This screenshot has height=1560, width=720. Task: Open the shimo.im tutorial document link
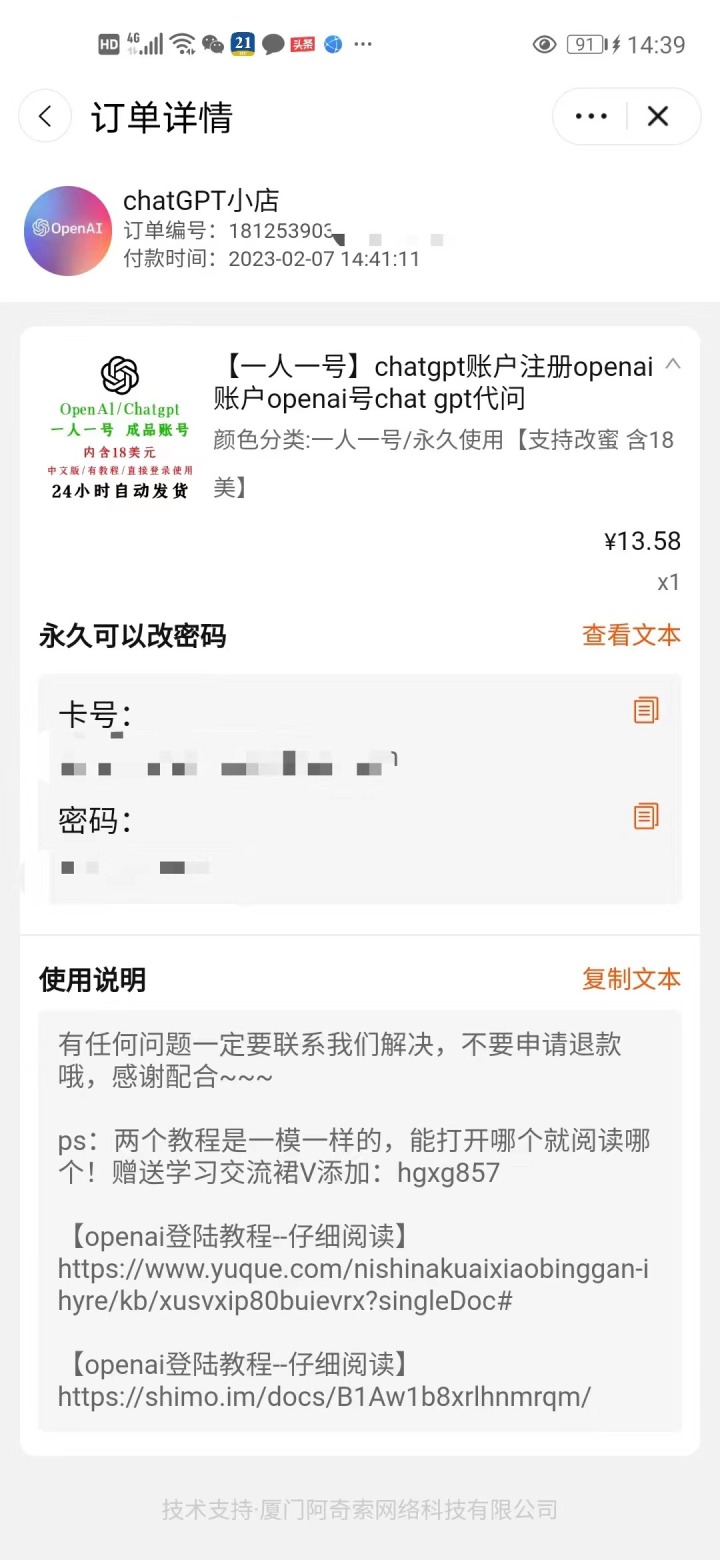325,1397
